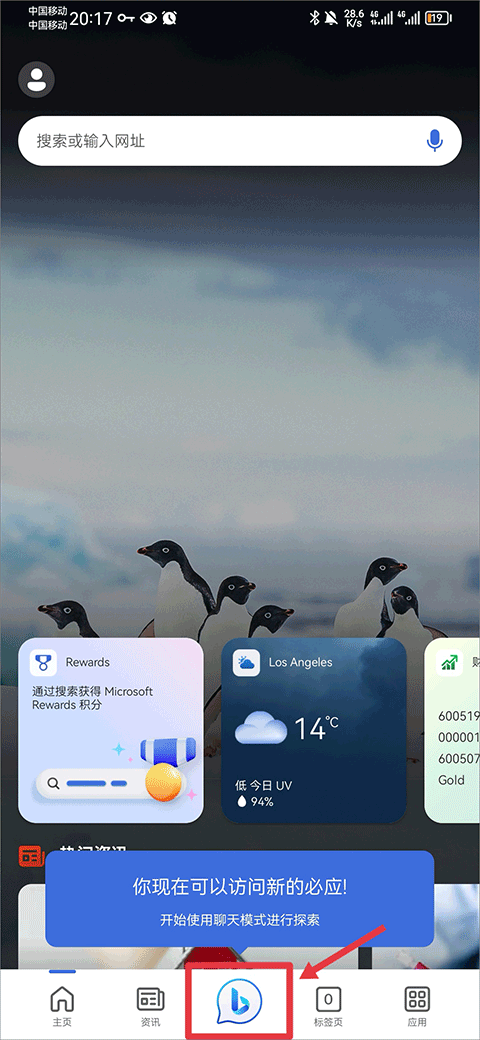Open the 应用 apps tab
This screenshot has height=1040, width=480.
(417, 1006)
